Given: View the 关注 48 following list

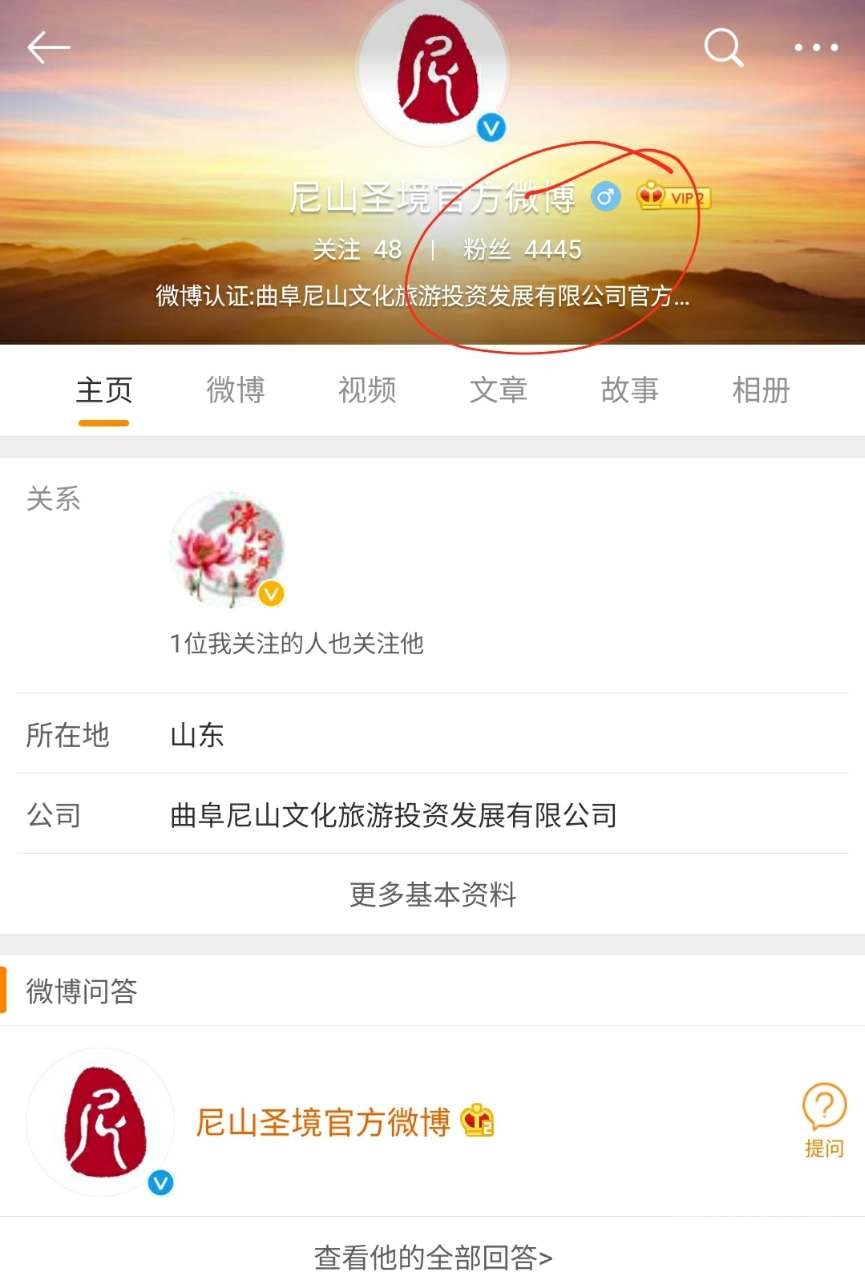Looking at the screenshot, I should (x=357, y=249).
